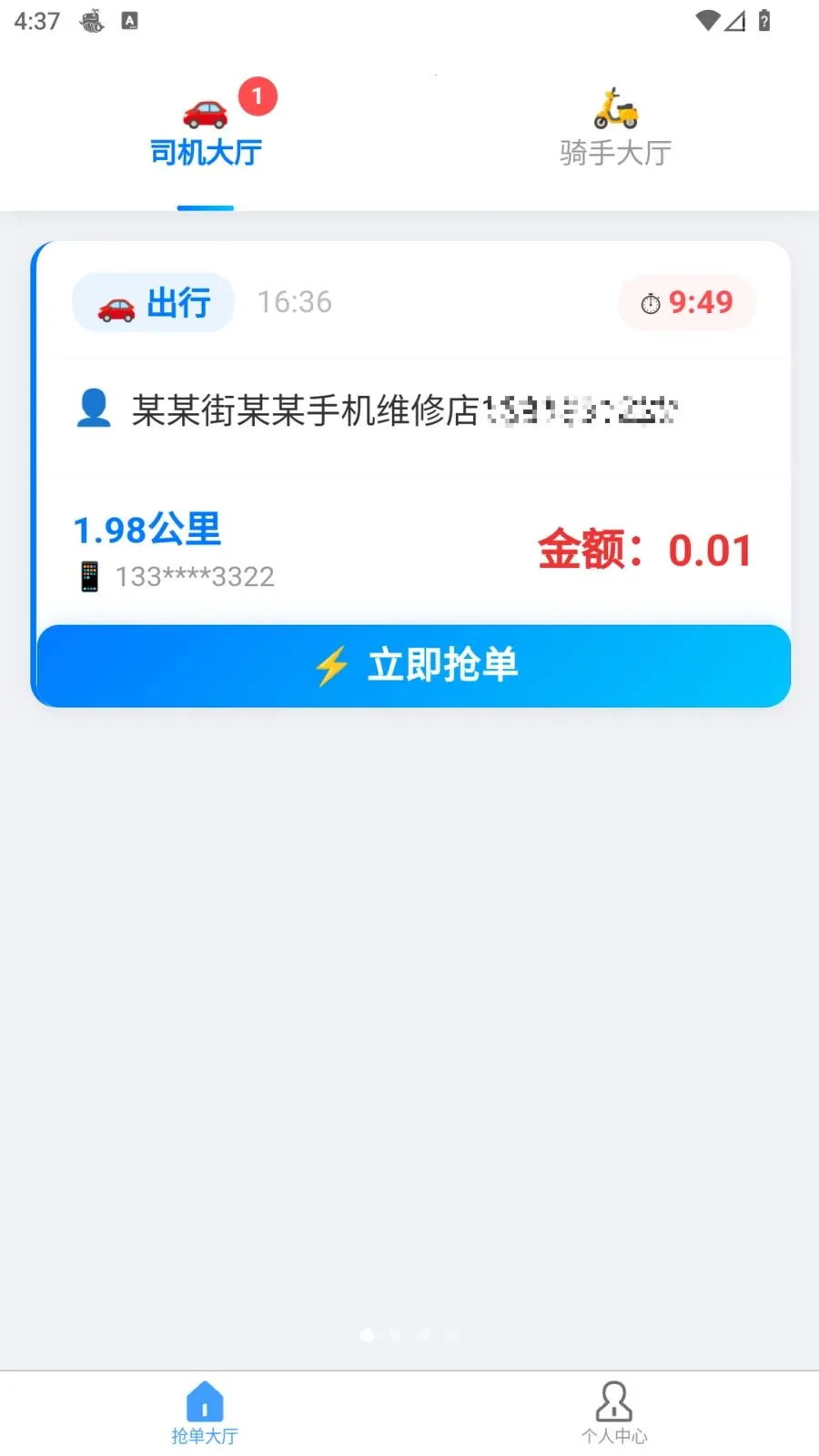
Task: Click the red notification badge showing 1
Action: (x=257, y=94)
